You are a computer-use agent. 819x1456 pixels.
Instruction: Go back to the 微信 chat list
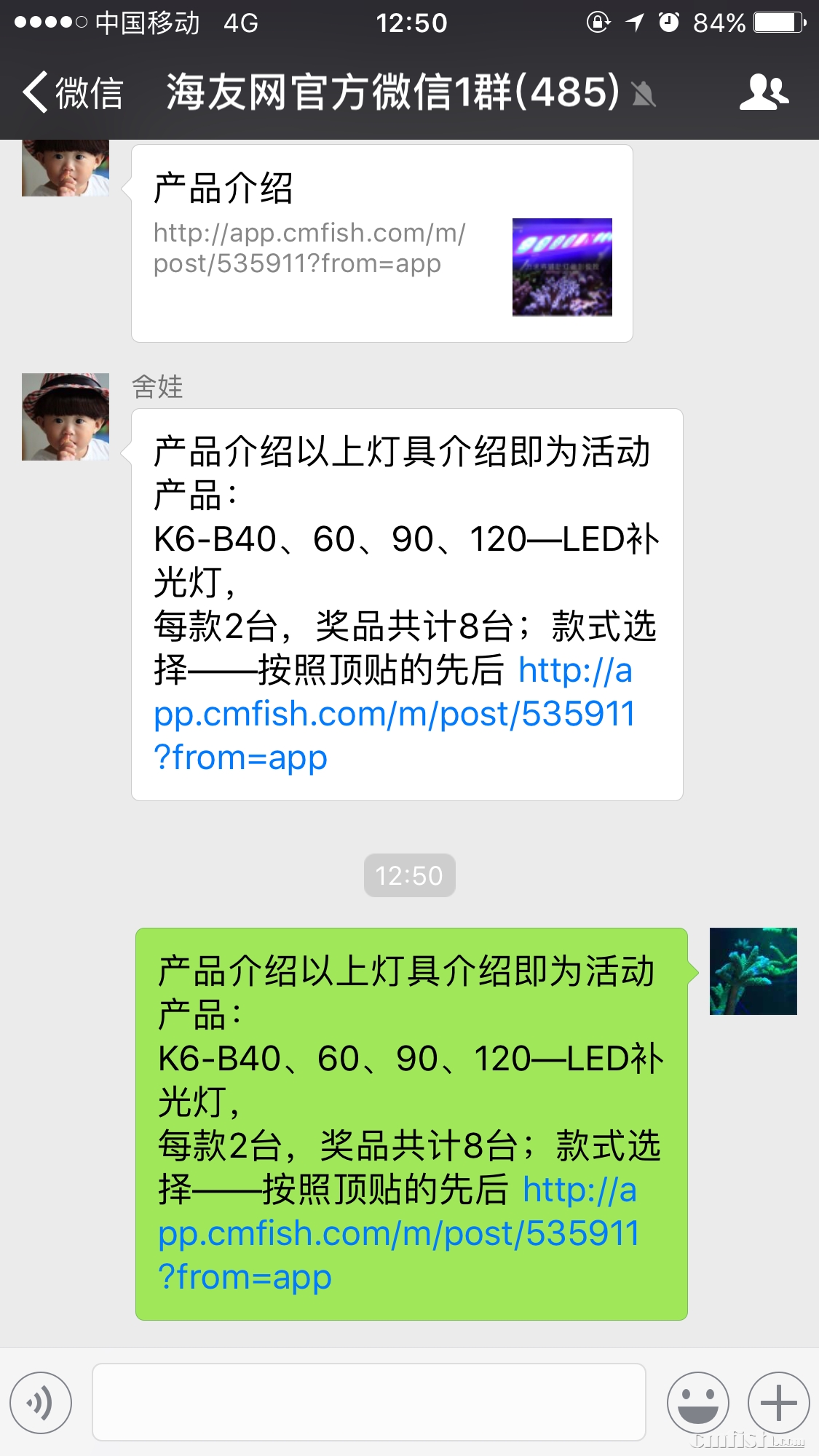tap(73, 93)
